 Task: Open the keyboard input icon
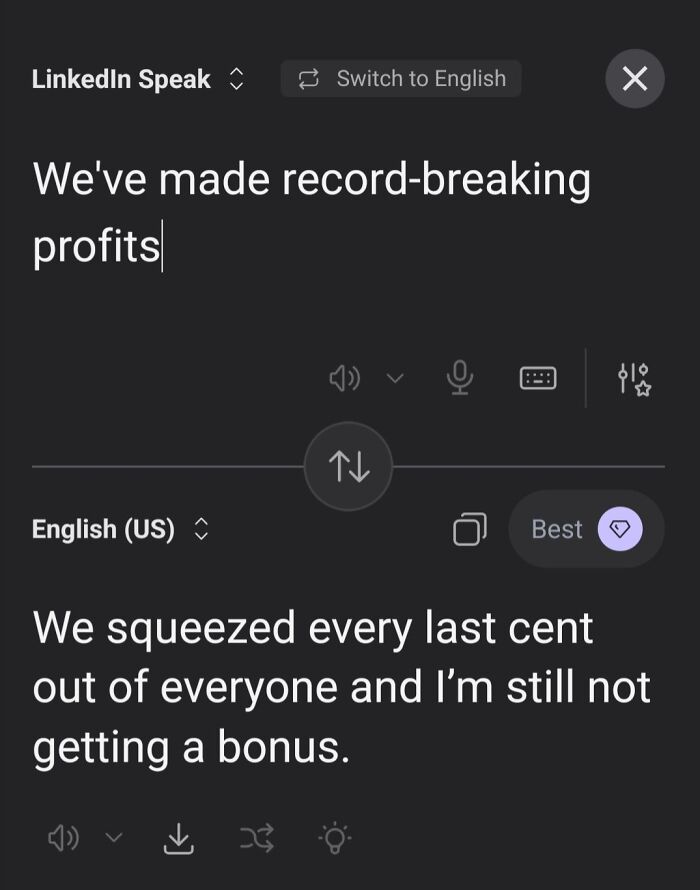point(538,378)
